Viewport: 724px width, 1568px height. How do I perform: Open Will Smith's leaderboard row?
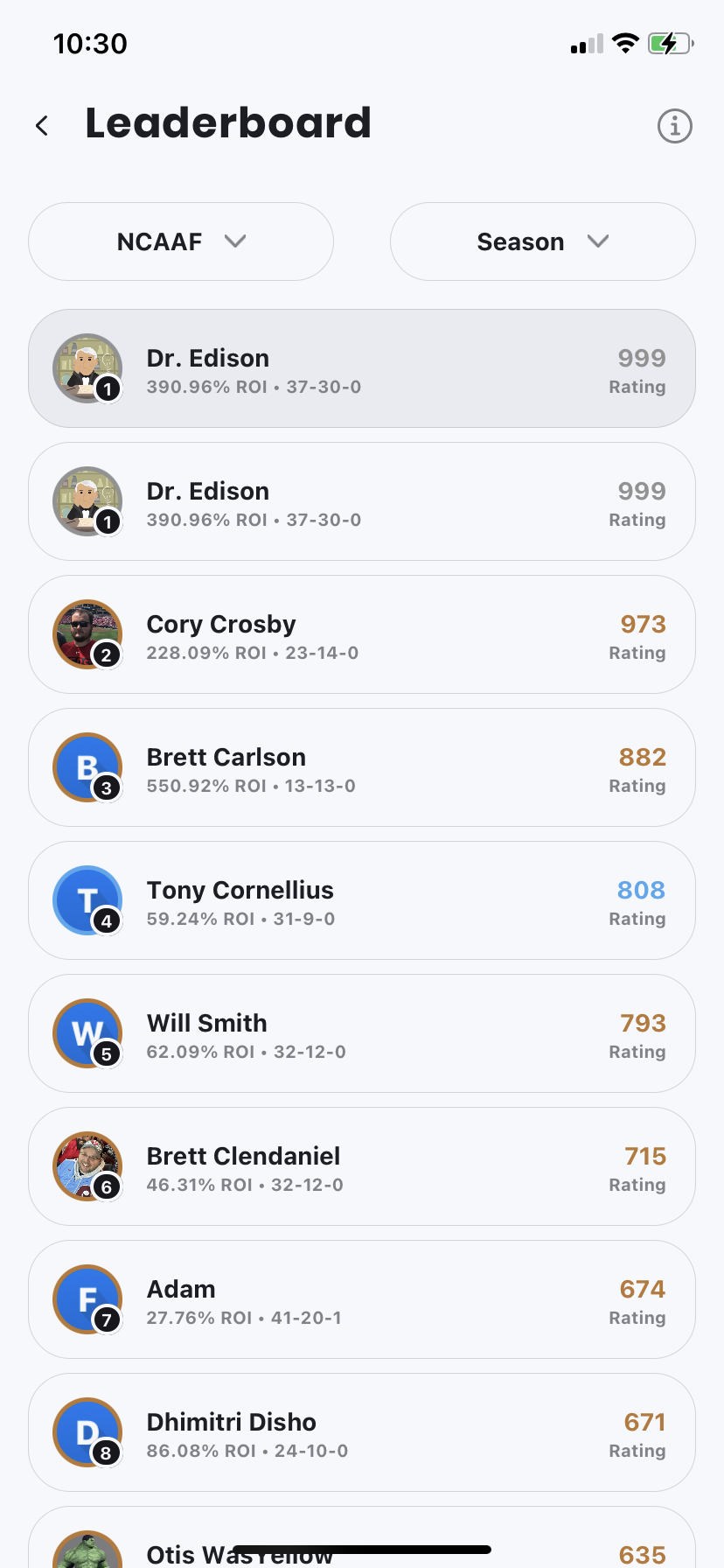click(x=362, y=1033)
